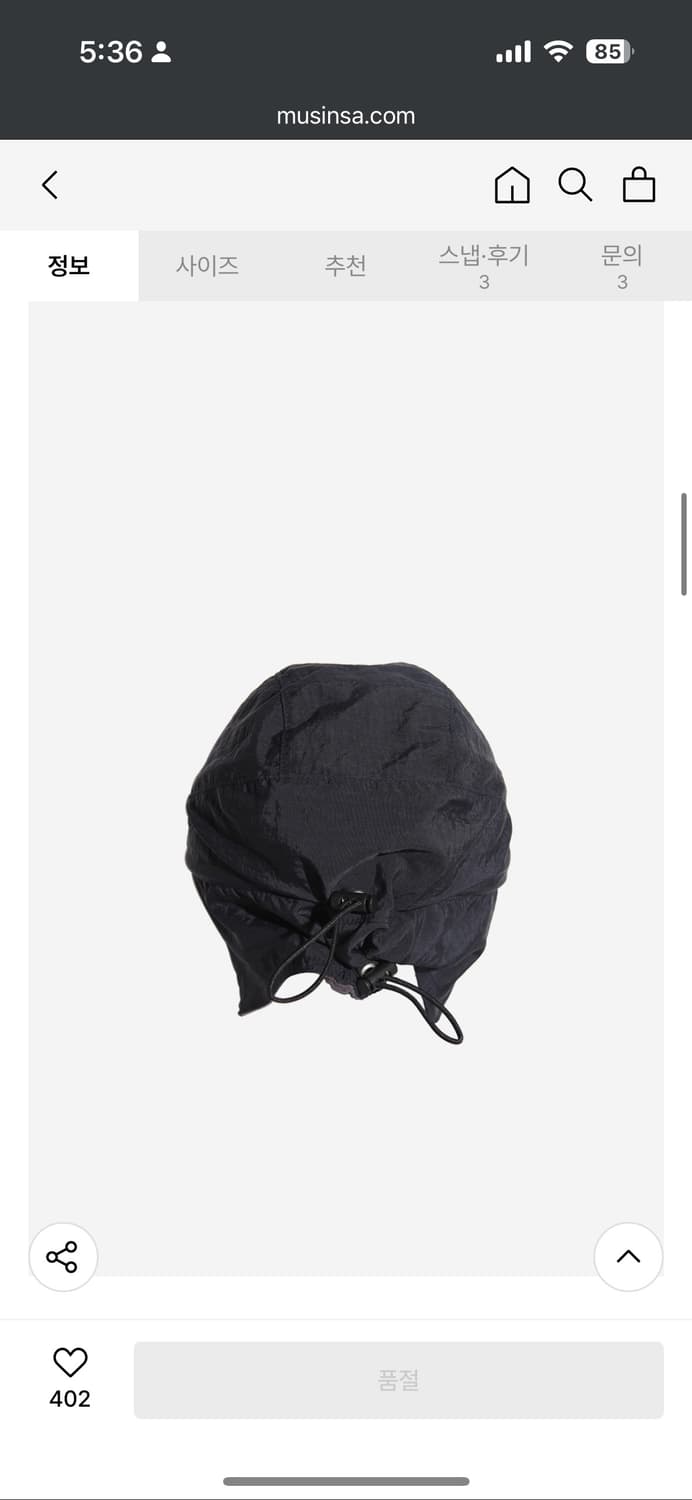Viewport: 692px width, 1500px height.
Task: Open the 문의 tab
Action: (x=621, y=266)
